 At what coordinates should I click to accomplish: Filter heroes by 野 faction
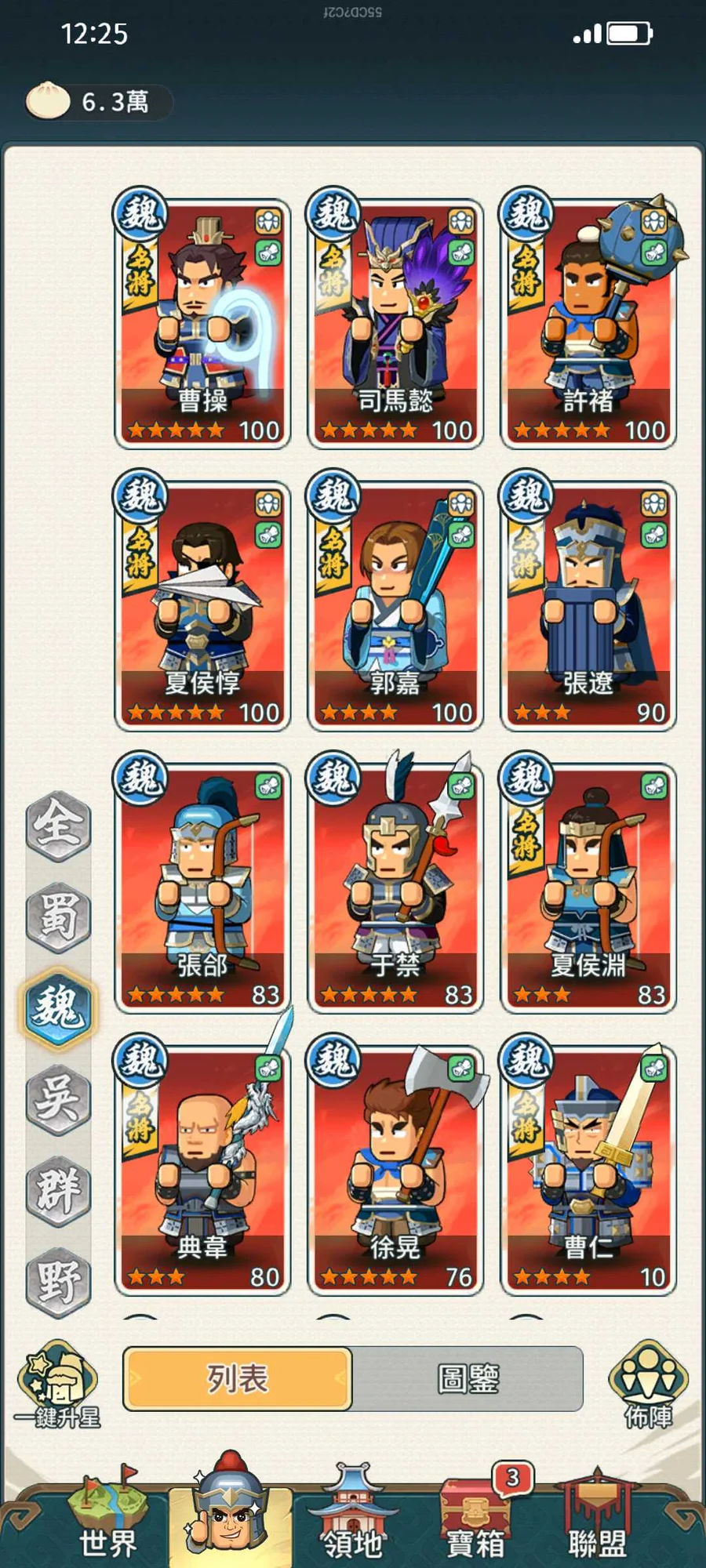click(58, 1281)
